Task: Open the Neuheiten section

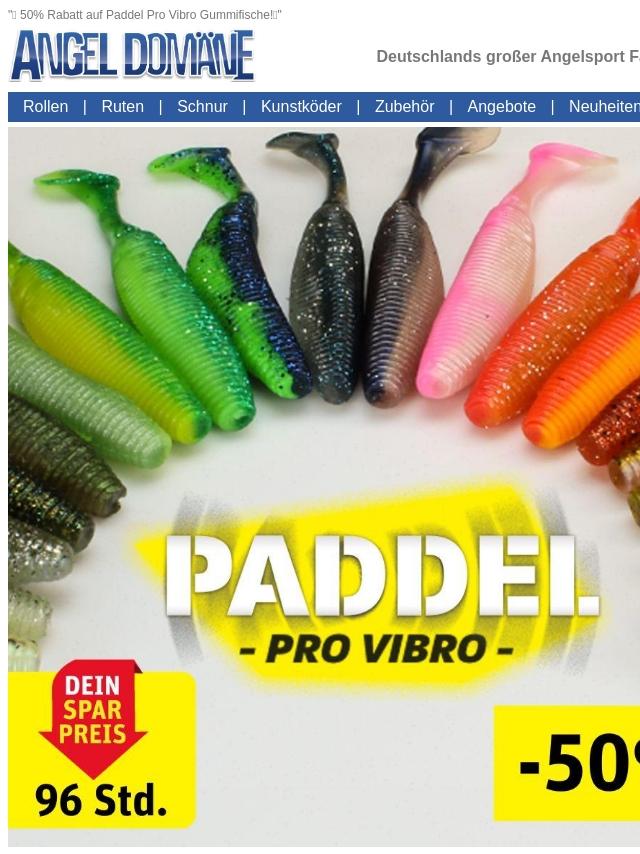Action: (x=603, y=107)
